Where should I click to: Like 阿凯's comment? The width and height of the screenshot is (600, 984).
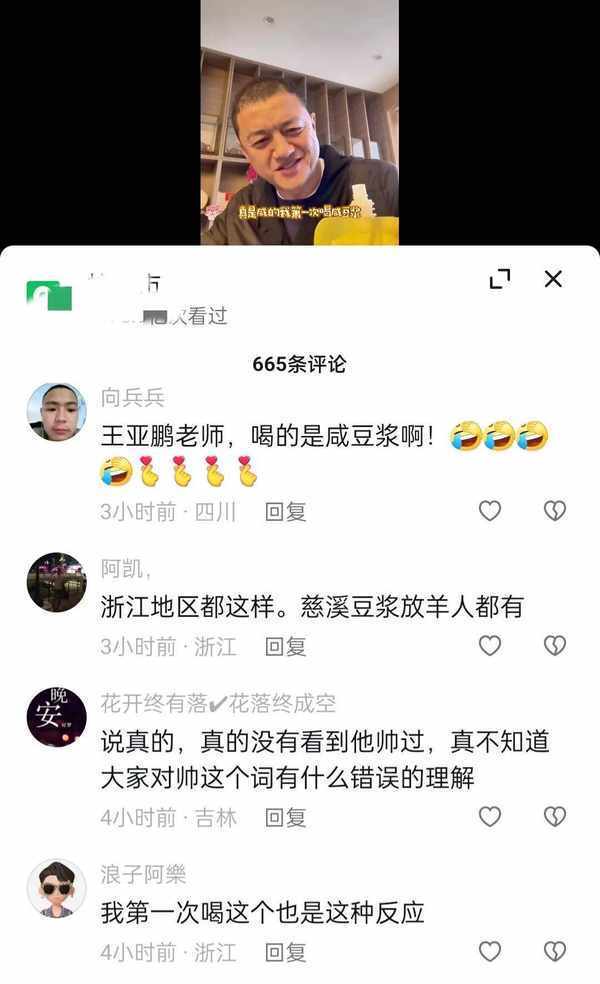[489, 646]
